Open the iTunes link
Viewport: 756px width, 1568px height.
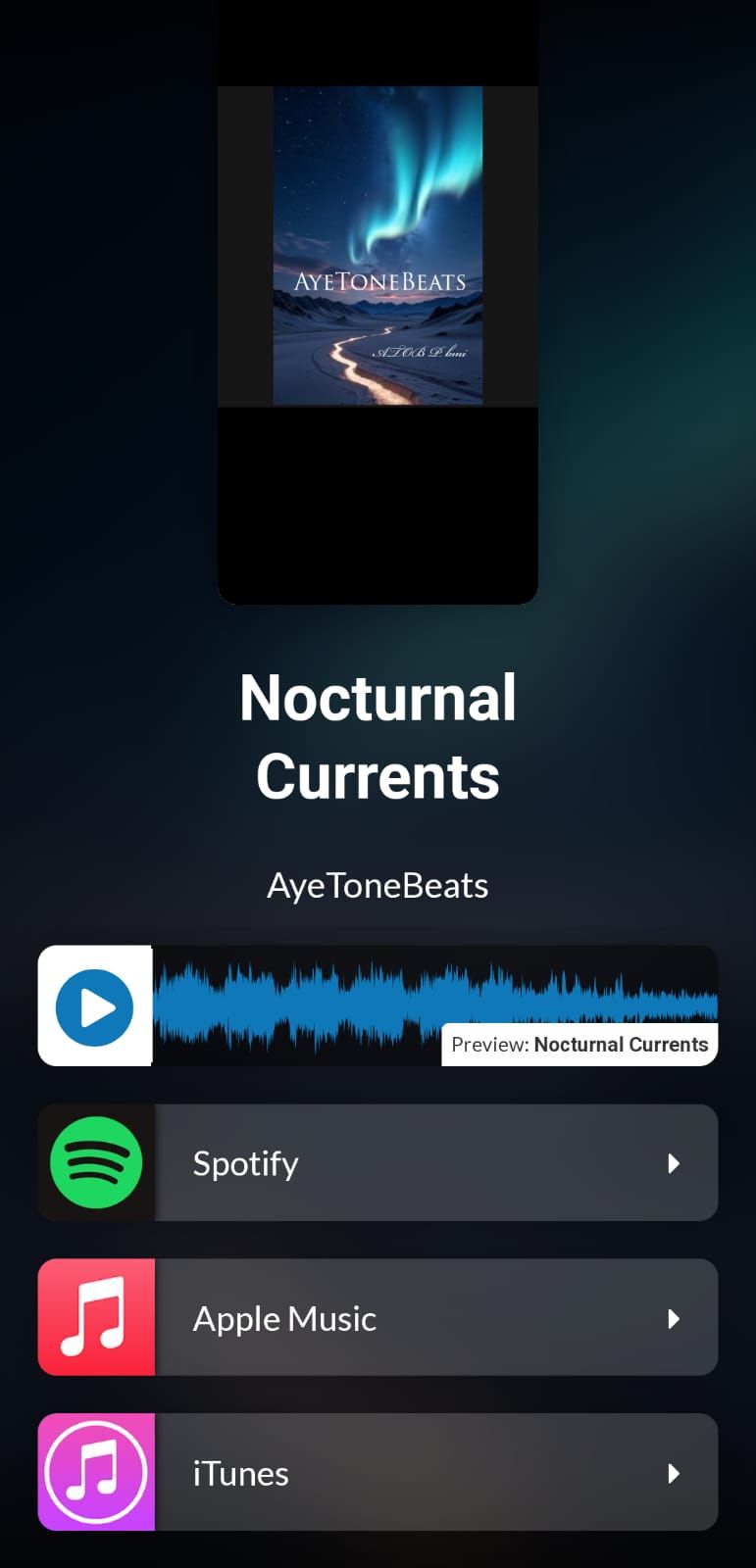pyautogui.click(x=378, y=1473)
